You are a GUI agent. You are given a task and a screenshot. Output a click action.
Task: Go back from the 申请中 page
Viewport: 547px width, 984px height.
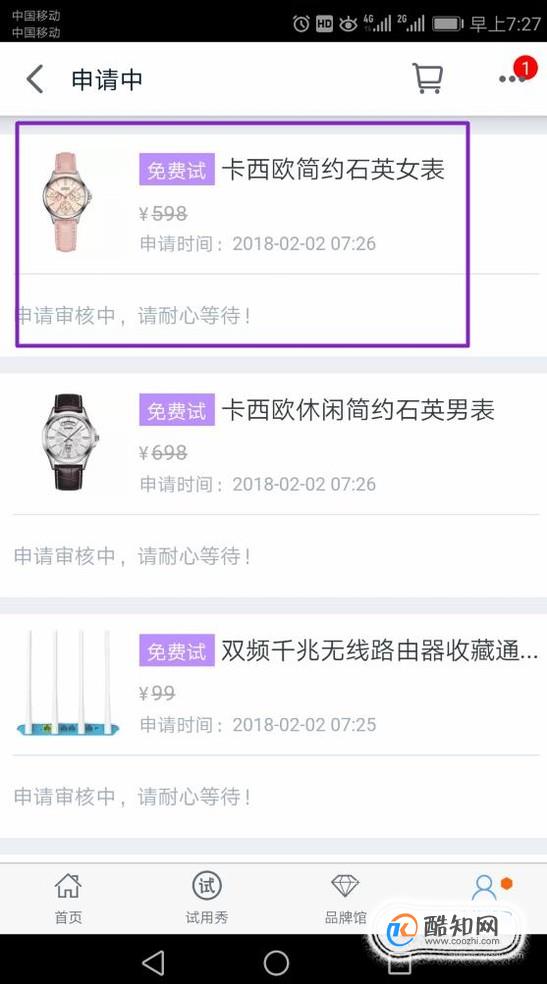pos(35,80)
